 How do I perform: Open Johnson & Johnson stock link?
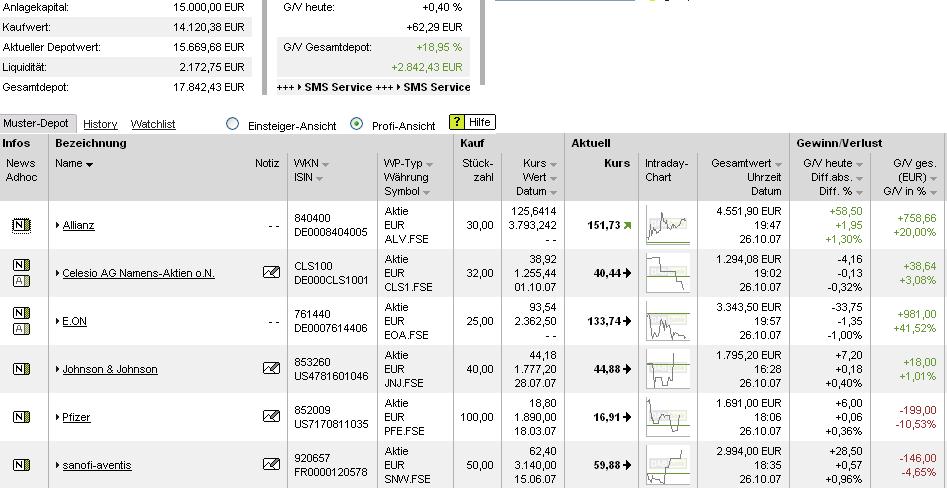tap(110, 369)
